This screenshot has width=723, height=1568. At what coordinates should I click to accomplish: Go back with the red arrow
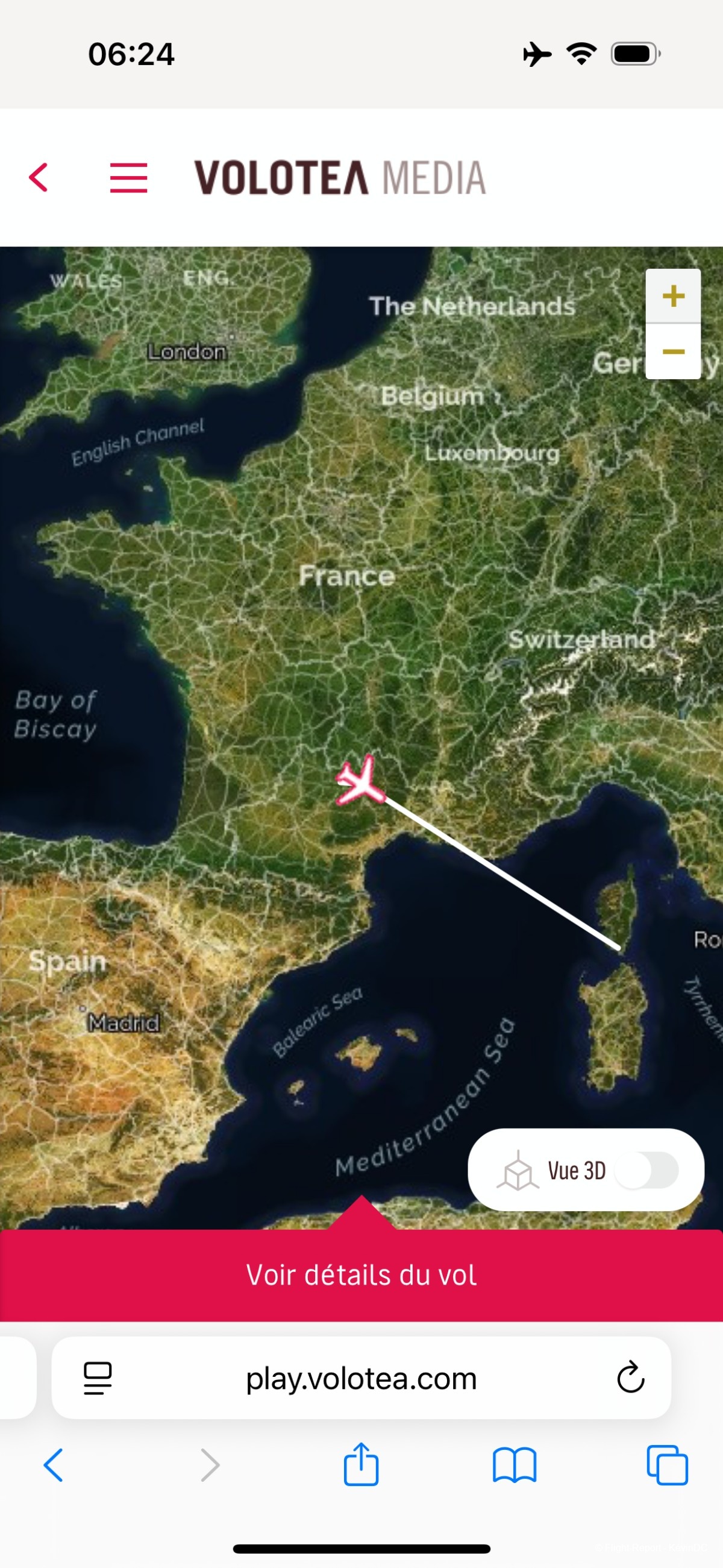(x=39, y=177)
